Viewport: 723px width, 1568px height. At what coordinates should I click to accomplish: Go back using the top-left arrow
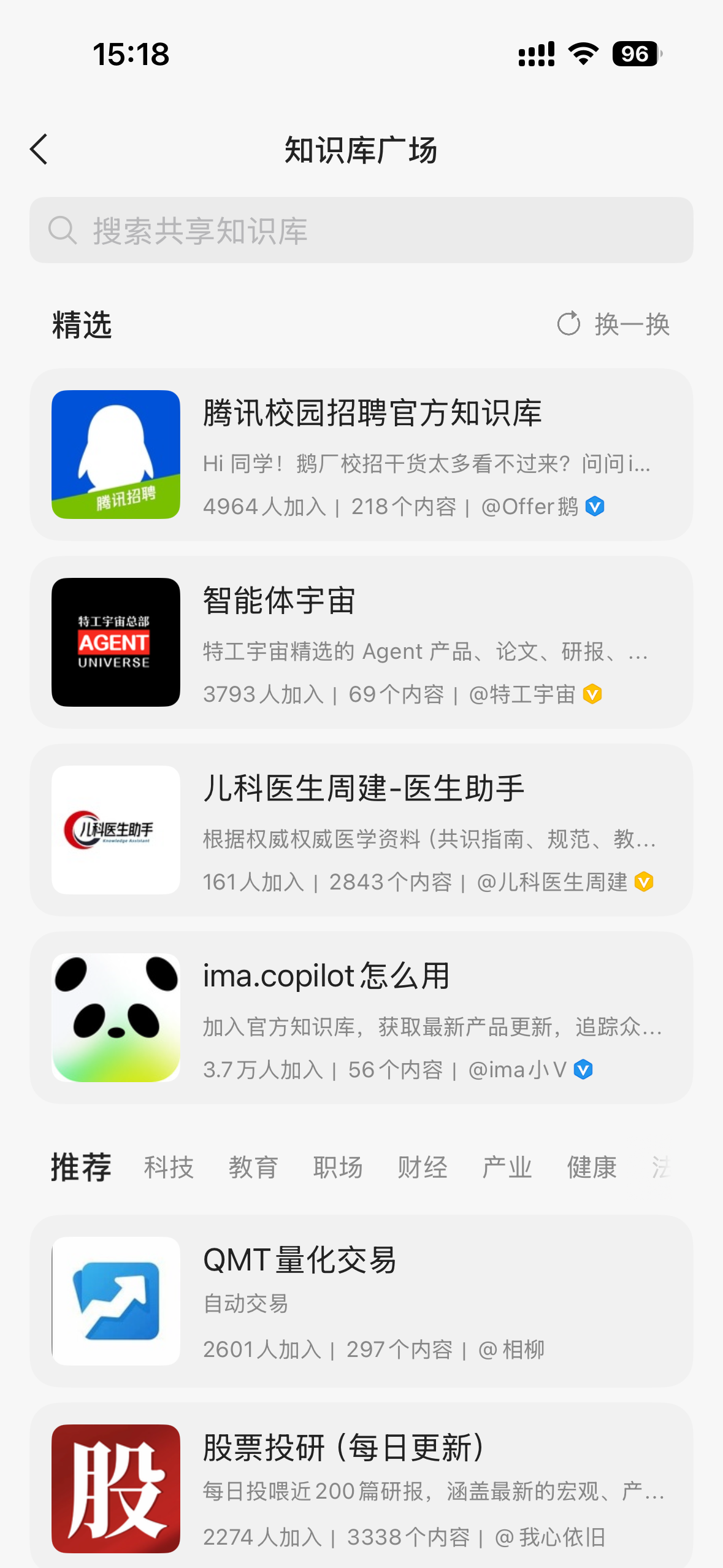click(x=39, y=149)
